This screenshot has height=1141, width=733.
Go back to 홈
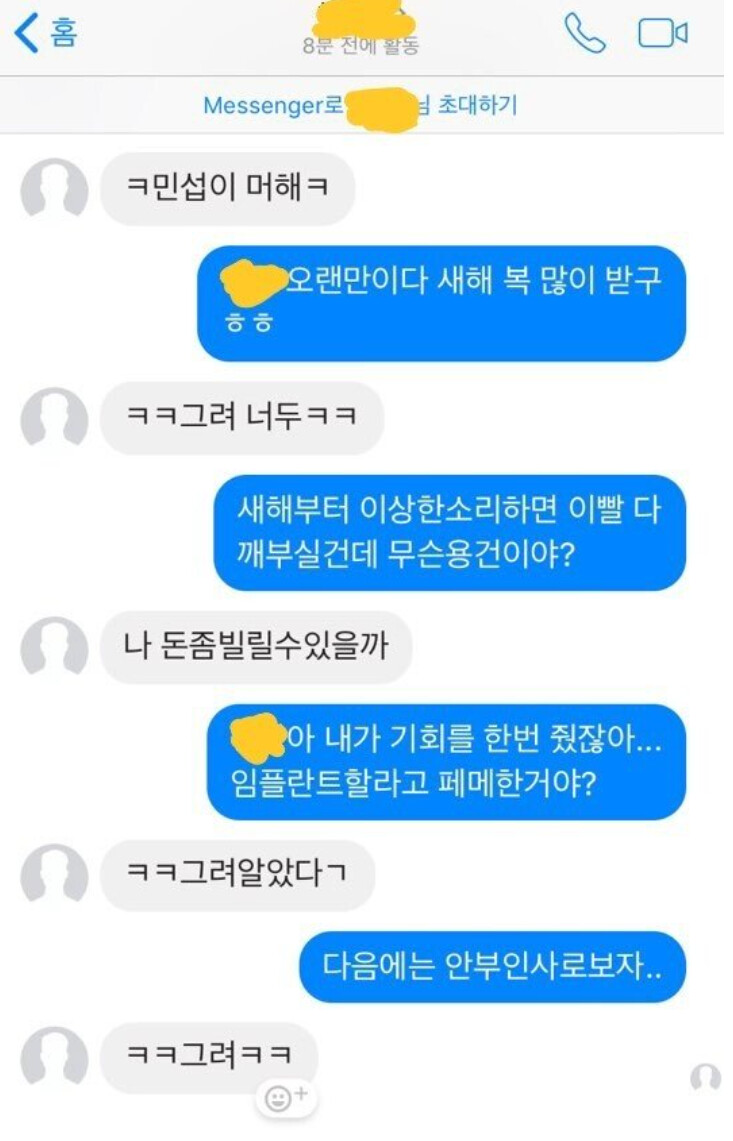pos(47,34)
